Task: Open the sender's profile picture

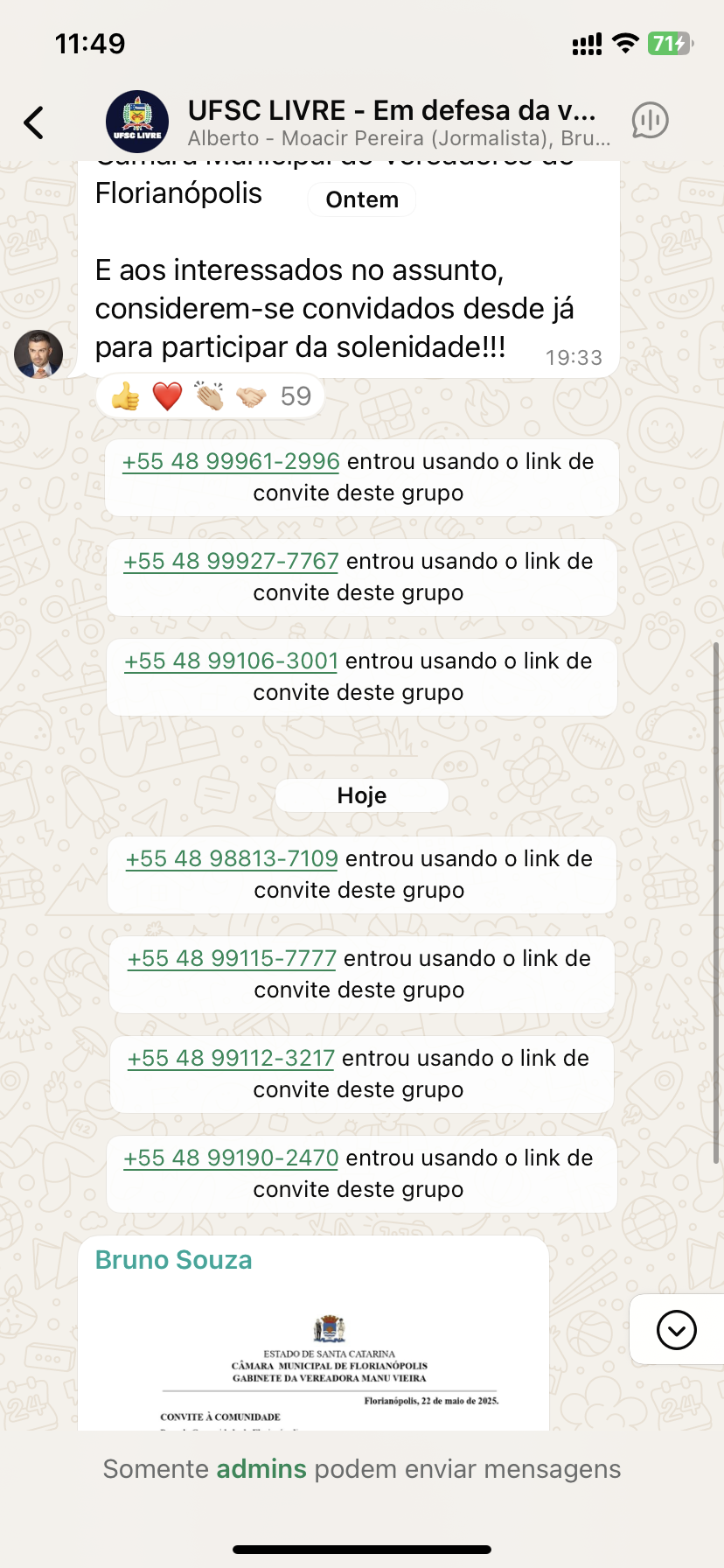Action: 38,354
